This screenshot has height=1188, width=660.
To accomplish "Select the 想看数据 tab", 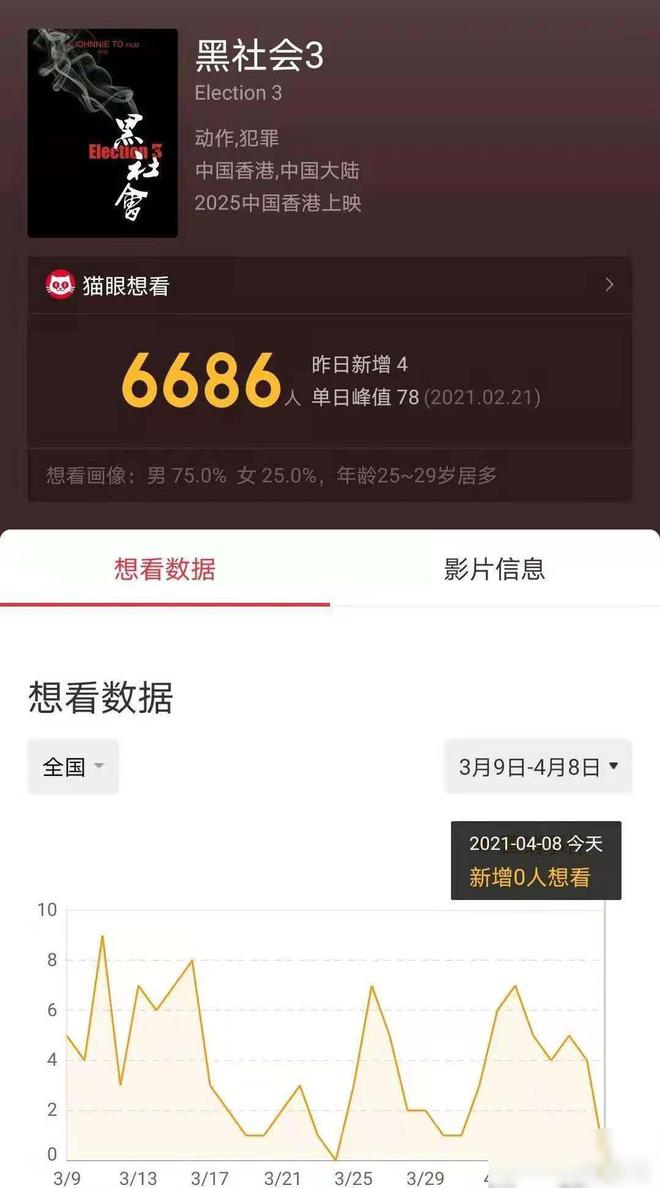I will tap(164, 569).
